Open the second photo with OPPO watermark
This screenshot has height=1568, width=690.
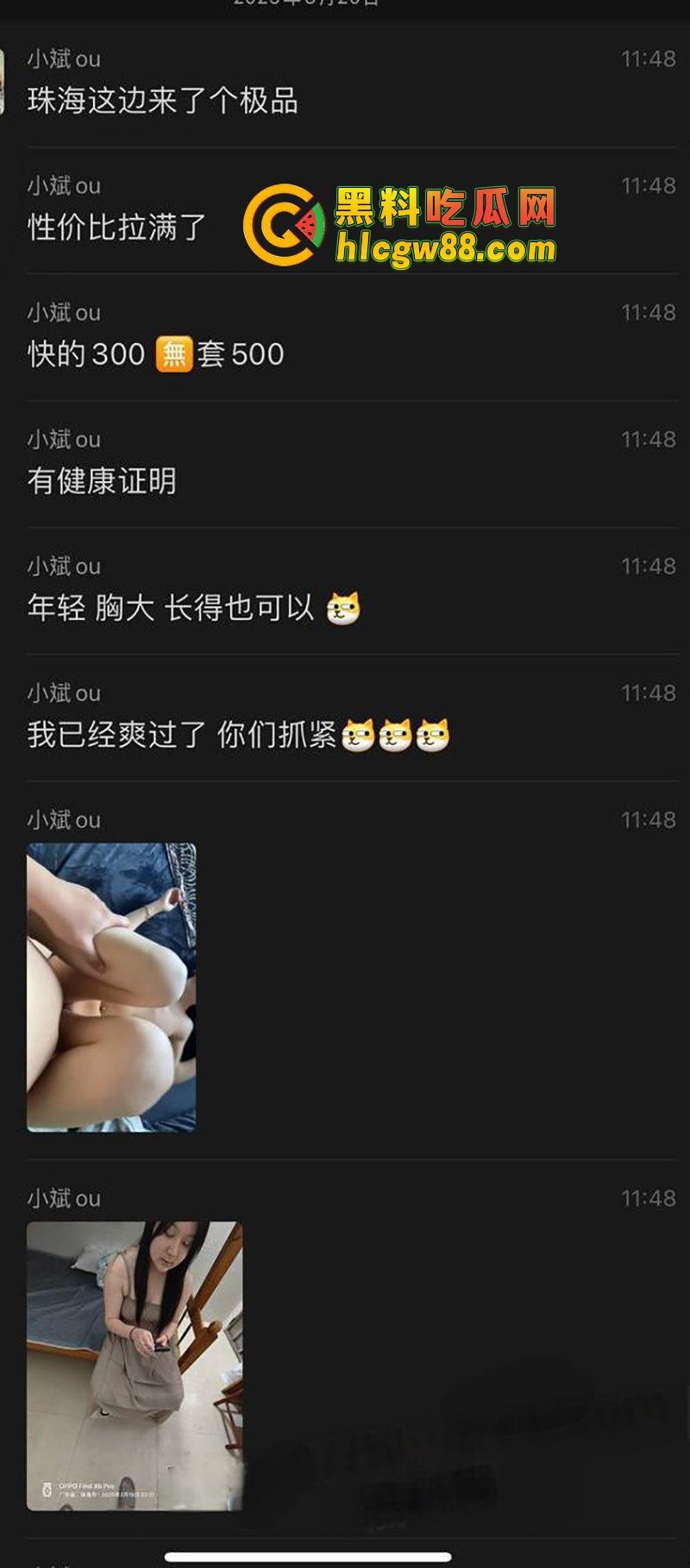tap(135, 1365)
